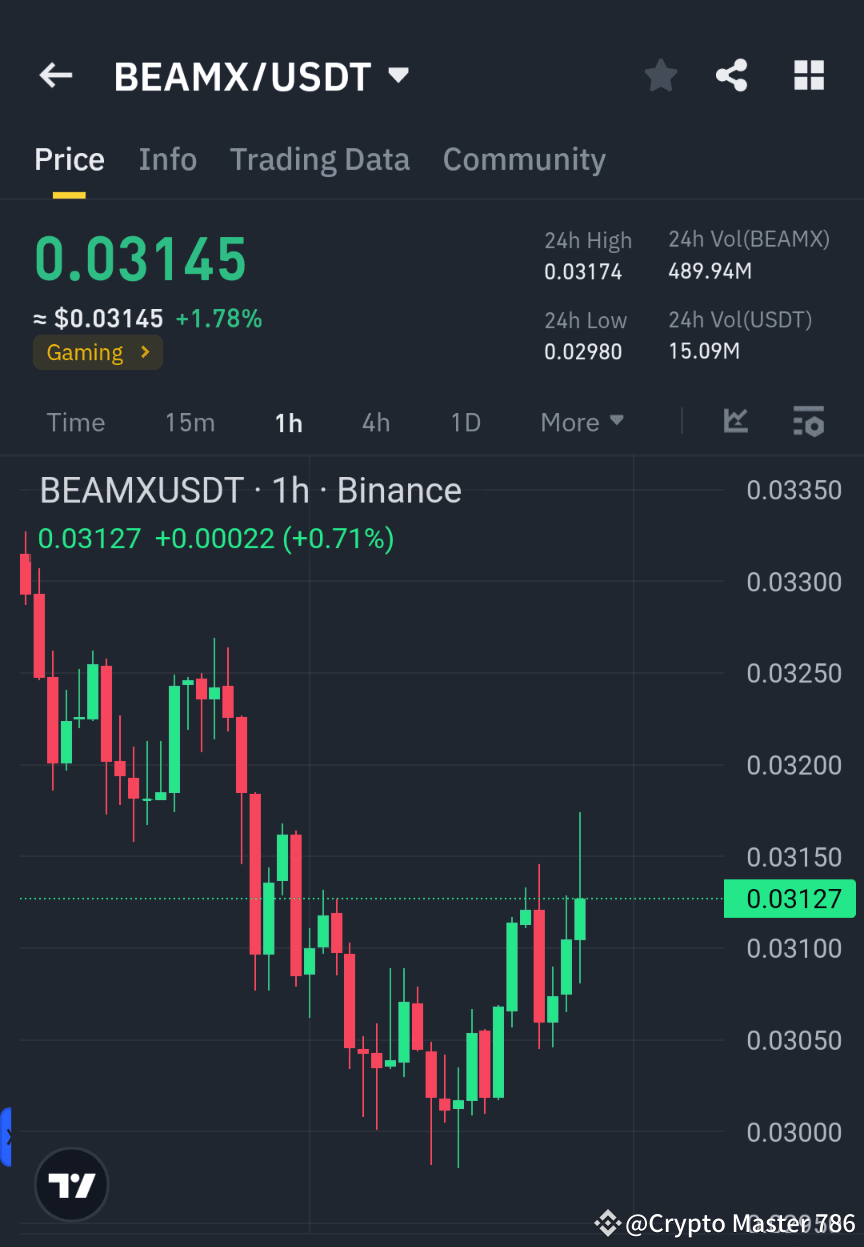Viewport: 864px width, 1247px height.
Task: Open the Community tab
Action: [x=524, y=159]
